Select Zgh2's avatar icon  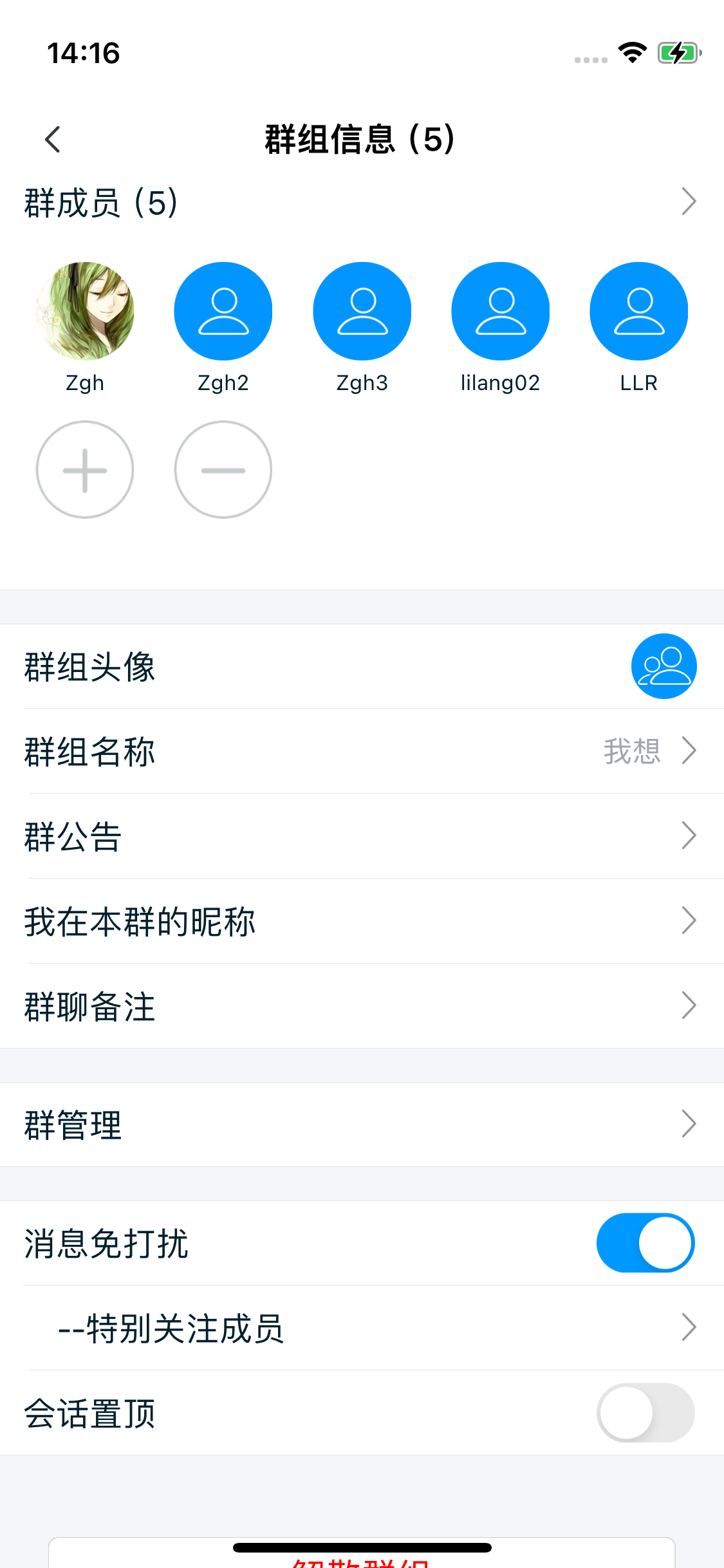pyautogui.click(x=223, y=310)
